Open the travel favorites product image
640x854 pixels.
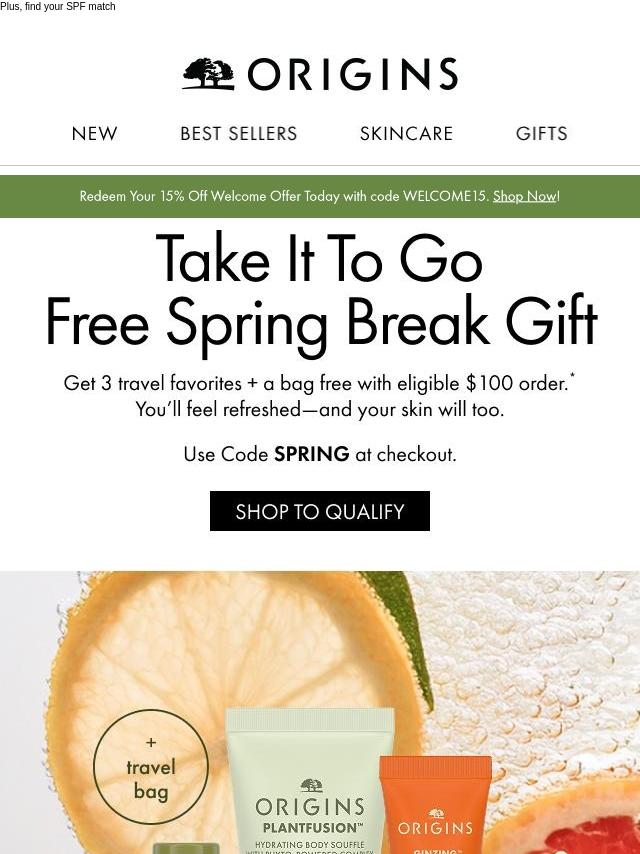pos(320,712)
